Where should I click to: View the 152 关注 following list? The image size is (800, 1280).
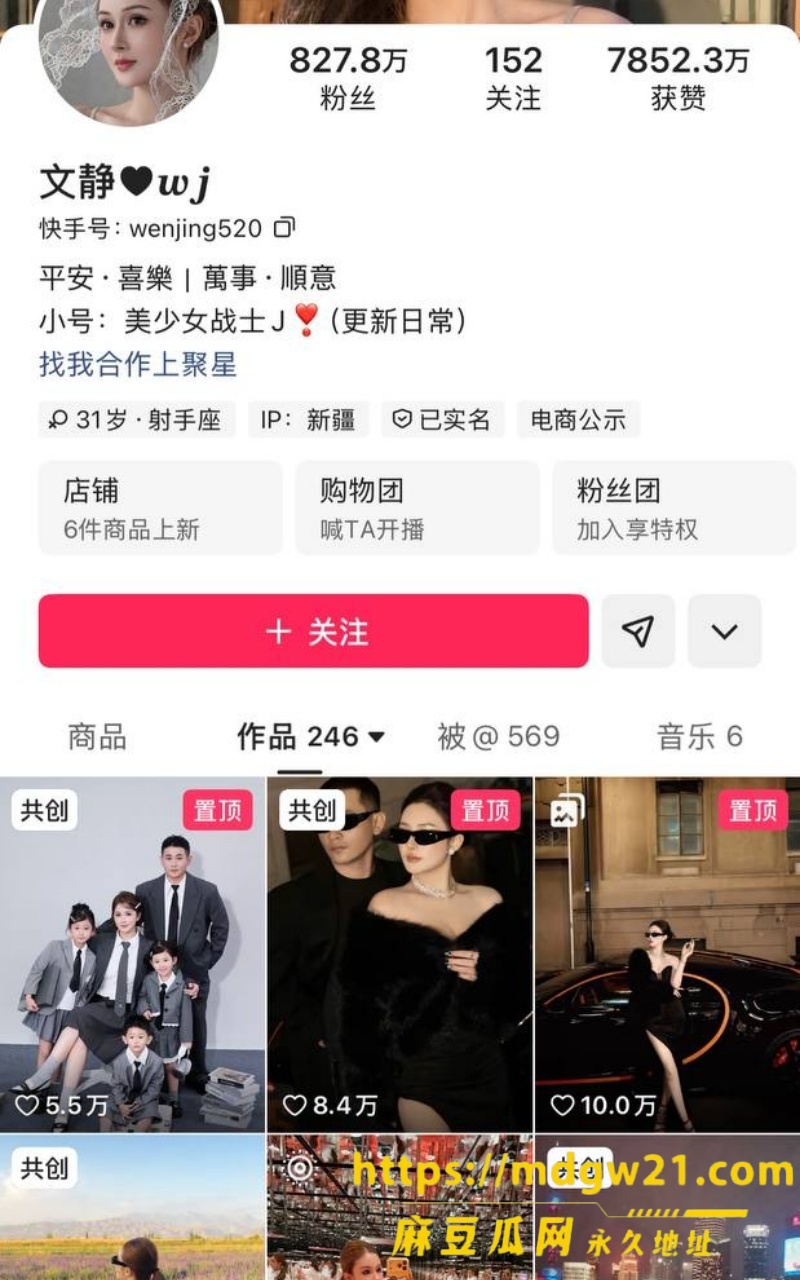pyautogui.click(x=513, y=77)
